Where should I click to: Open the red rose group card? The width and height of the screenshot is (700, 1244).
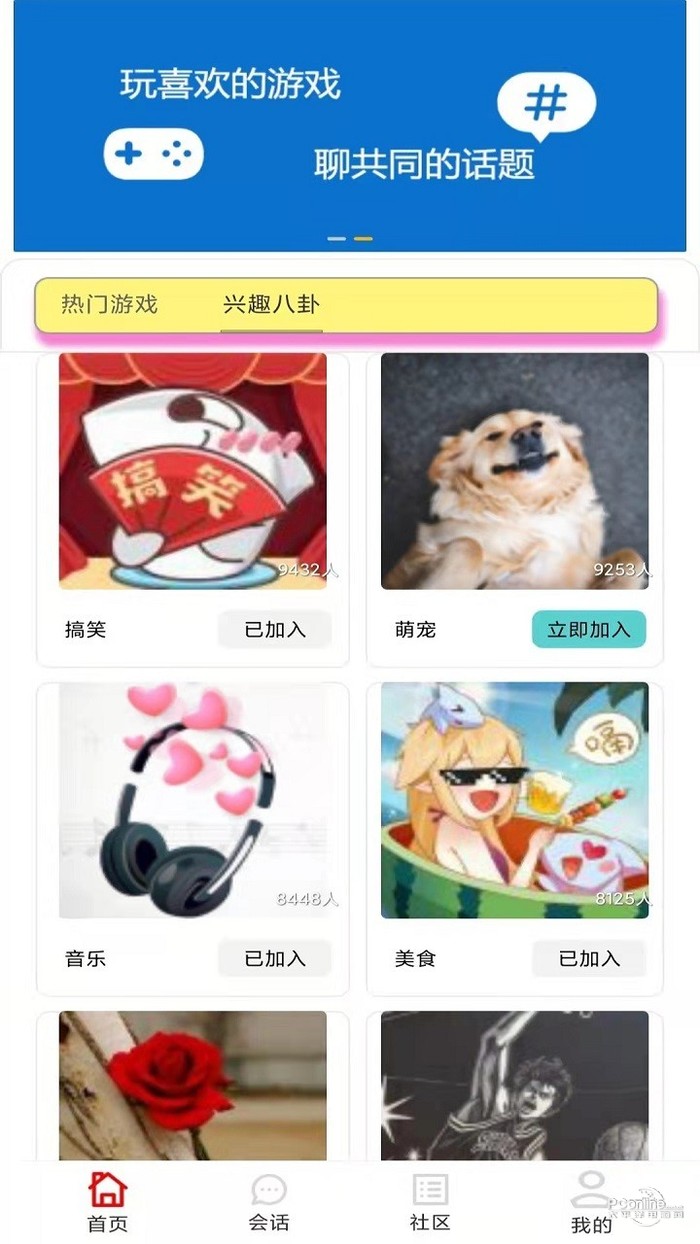pos(193,1085)
